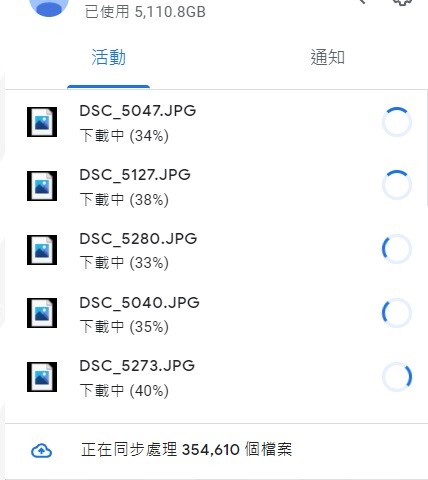Open the DSC_5273.JPG download entry

(216, 377)
